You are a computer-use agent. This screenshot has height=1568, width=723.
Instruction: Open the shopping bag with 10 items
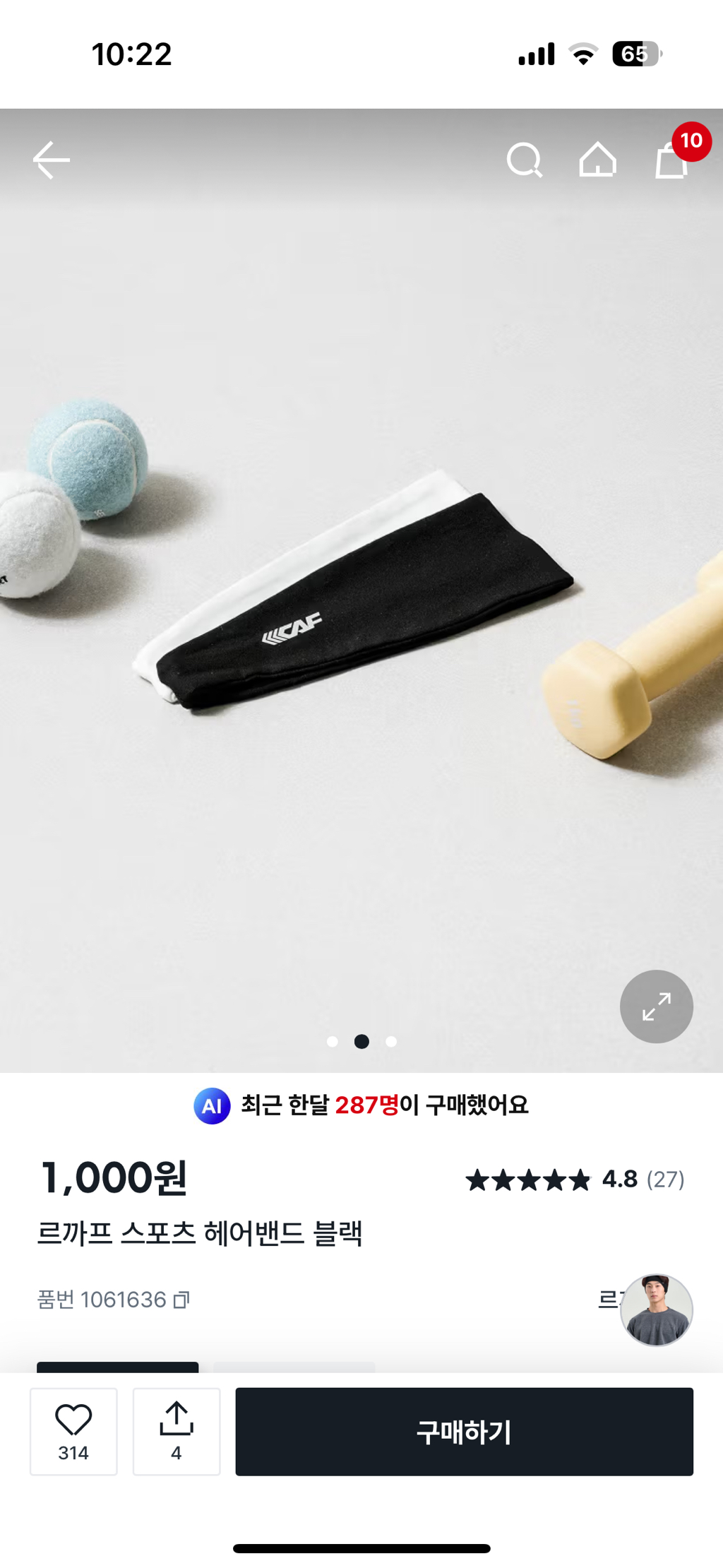point(671,160)
